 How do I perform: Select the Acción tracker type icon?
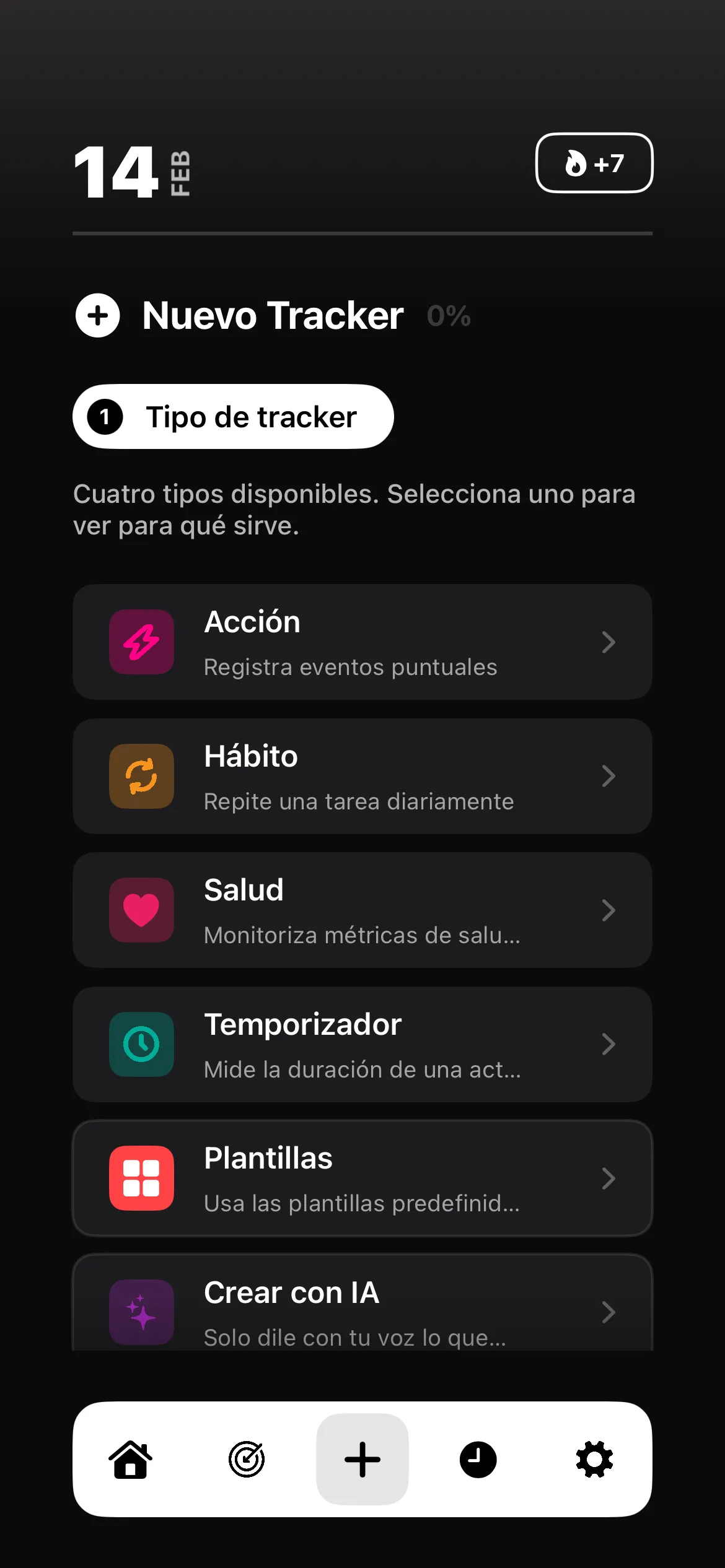click(x=141, y=642)
